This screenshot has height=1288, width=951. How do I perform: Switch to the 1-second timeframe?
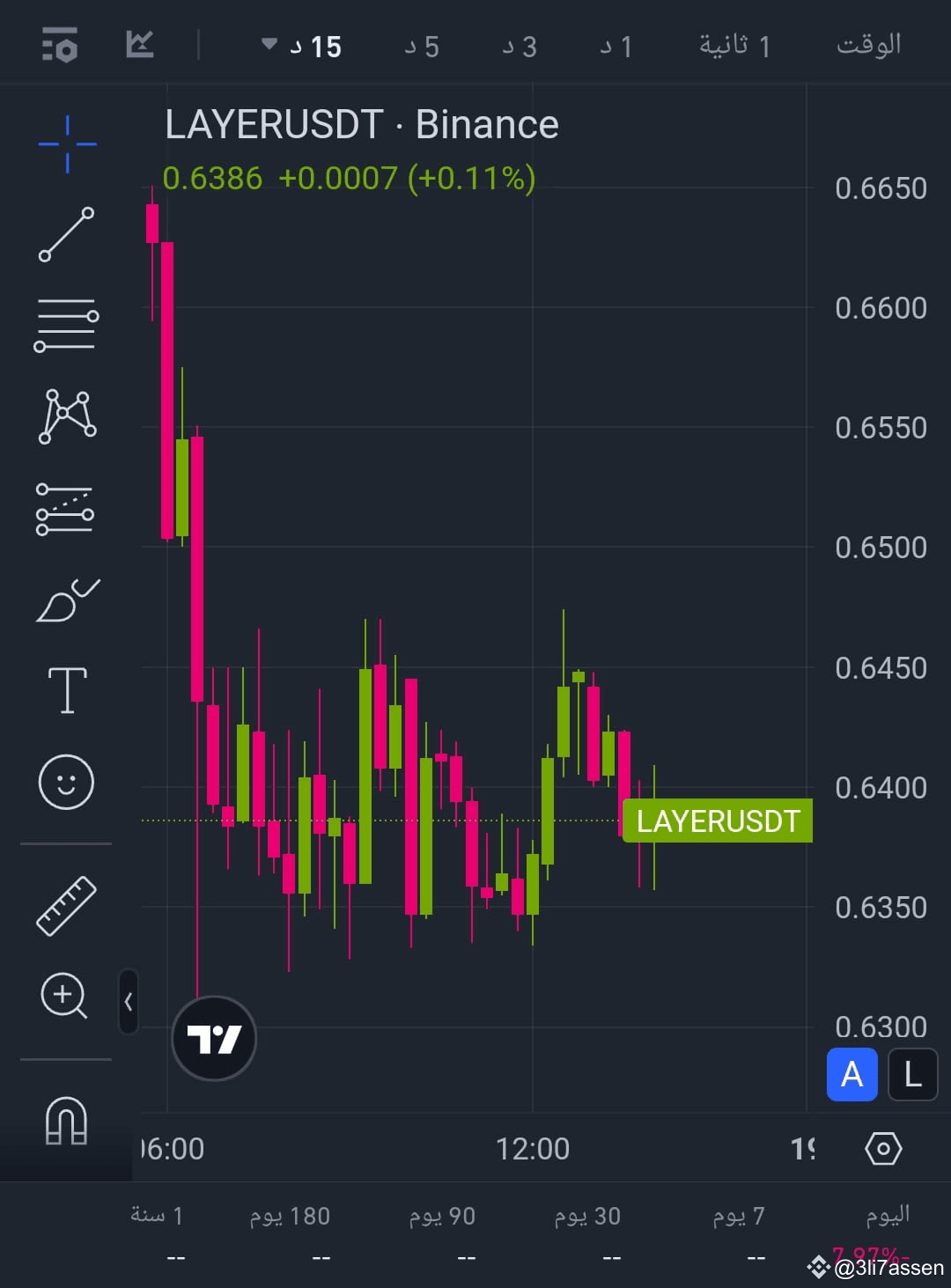point(731,46)
